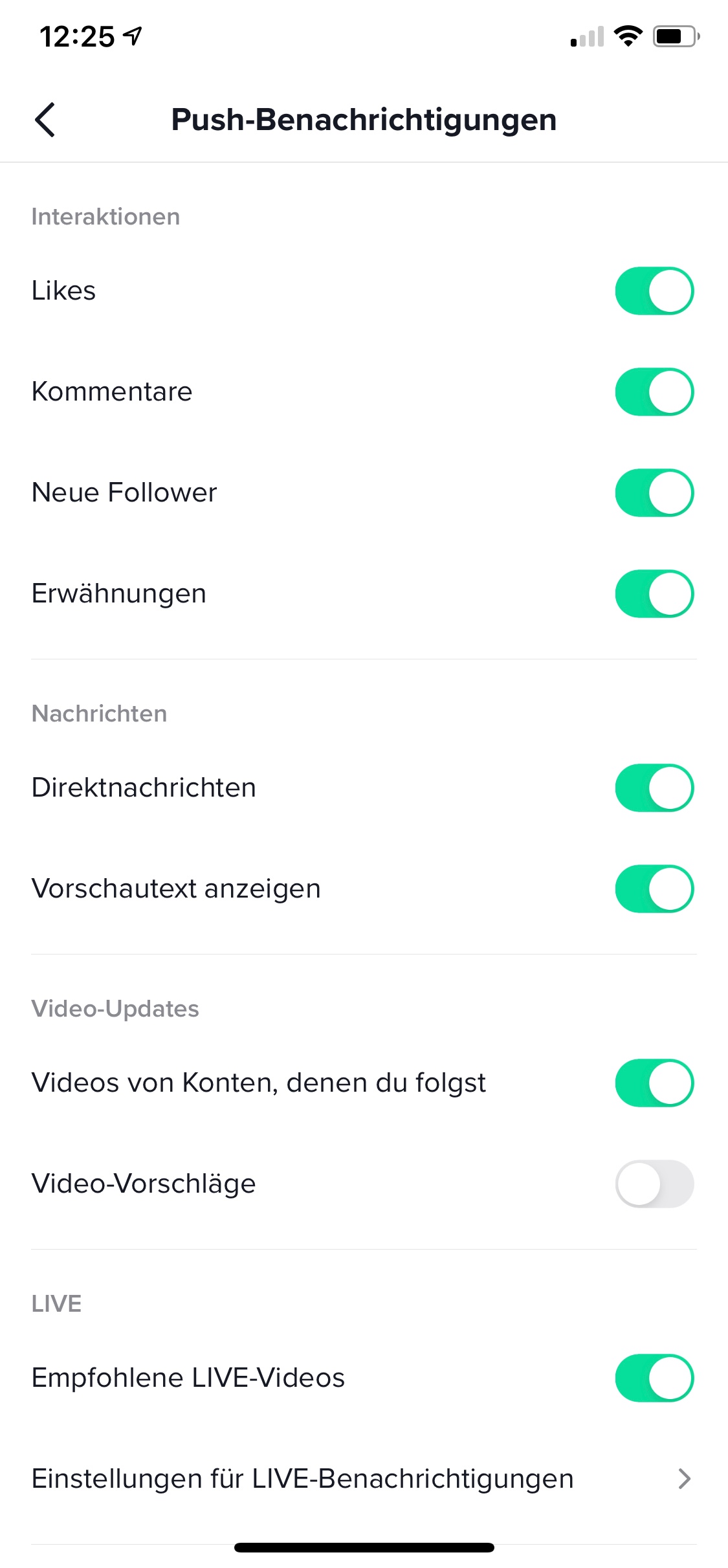Viewport: 728px width, 1568px height.
Task: Turn off Likes notifications
Action: tap(654, 291)
